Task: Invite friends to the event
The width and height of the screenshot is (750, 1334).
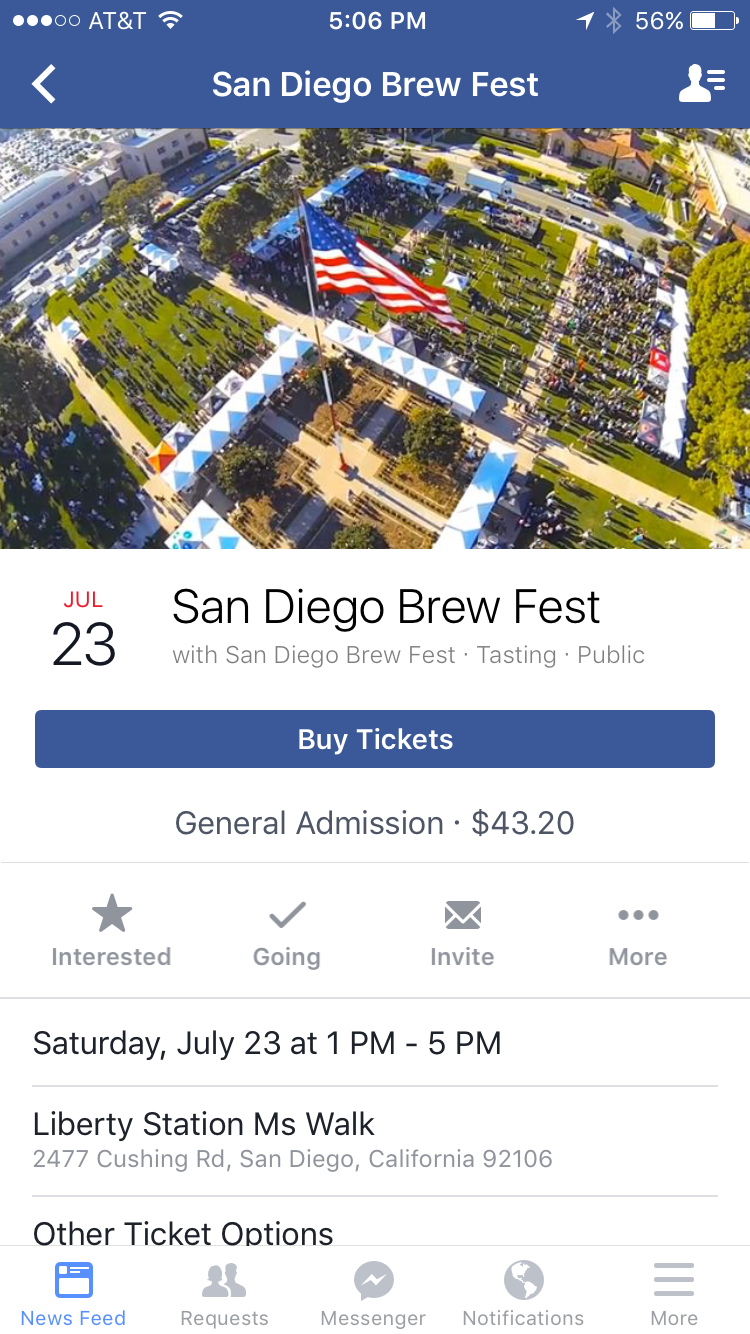Action: coord(462,932)
